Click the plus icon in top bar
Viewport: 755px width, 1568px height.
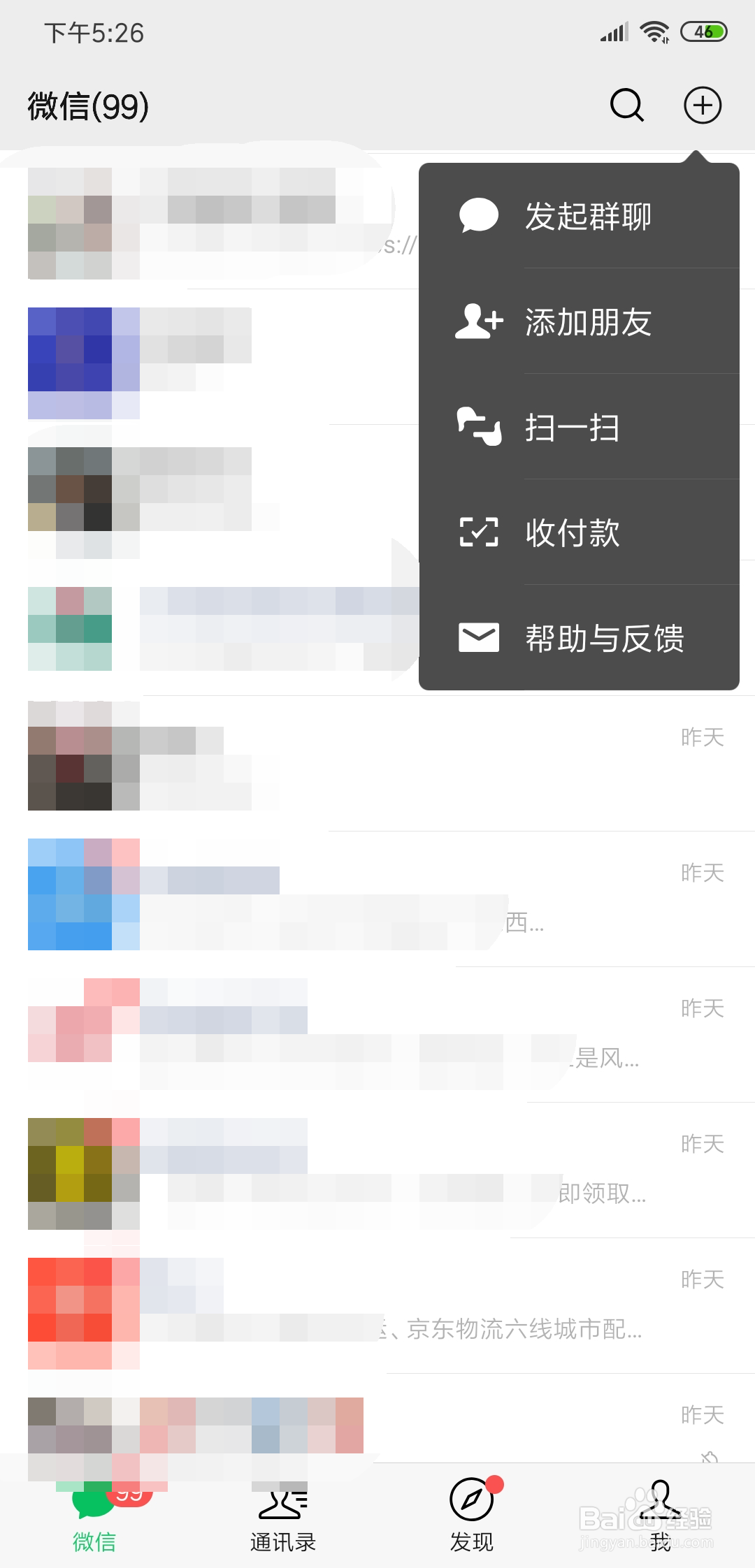click(x=703, y=106)
